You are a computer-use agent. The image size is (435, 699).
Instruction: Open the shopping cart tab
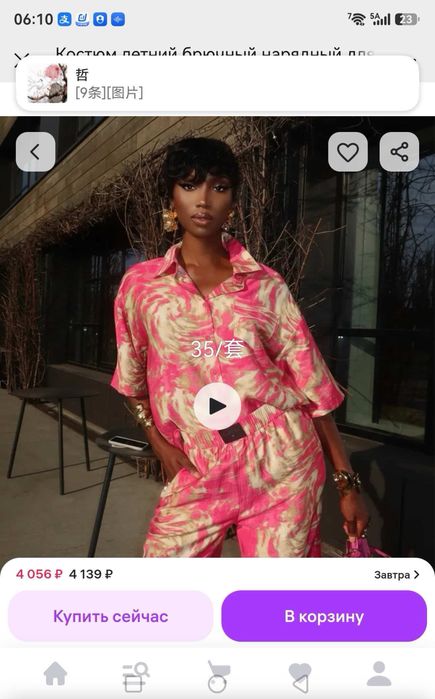coord(218,676)
